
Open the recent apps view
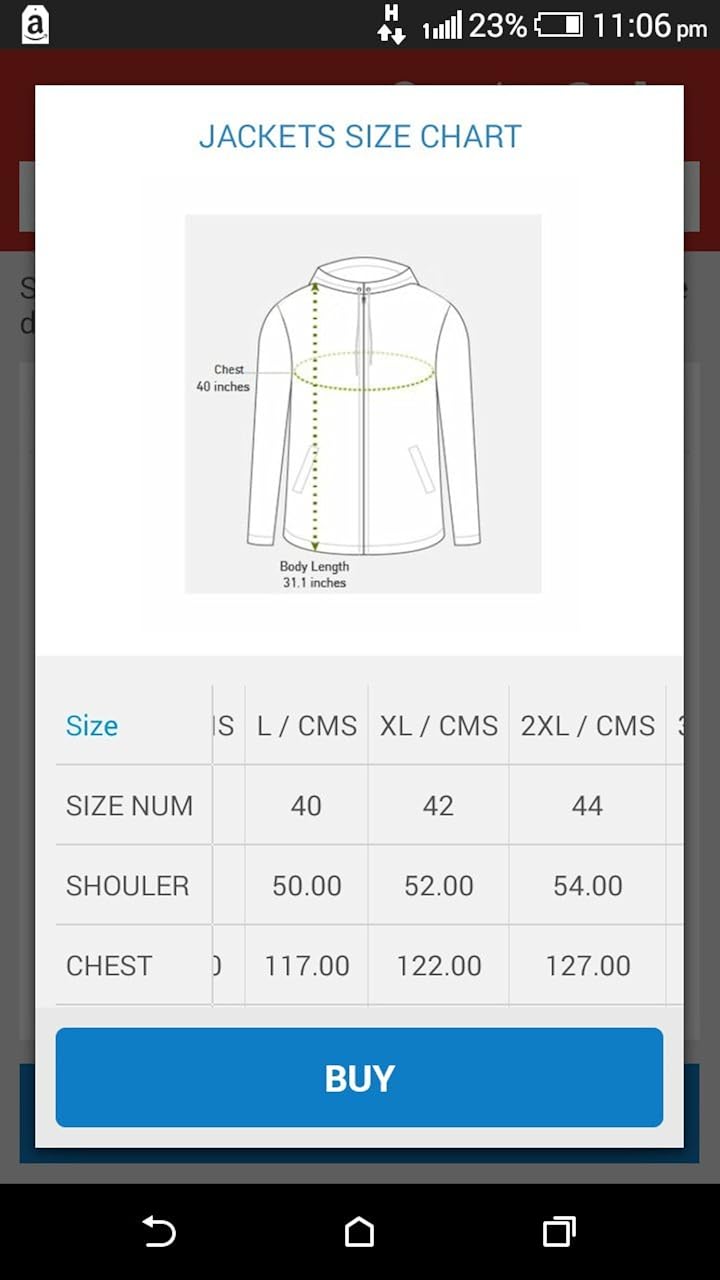click(559, 1231)
